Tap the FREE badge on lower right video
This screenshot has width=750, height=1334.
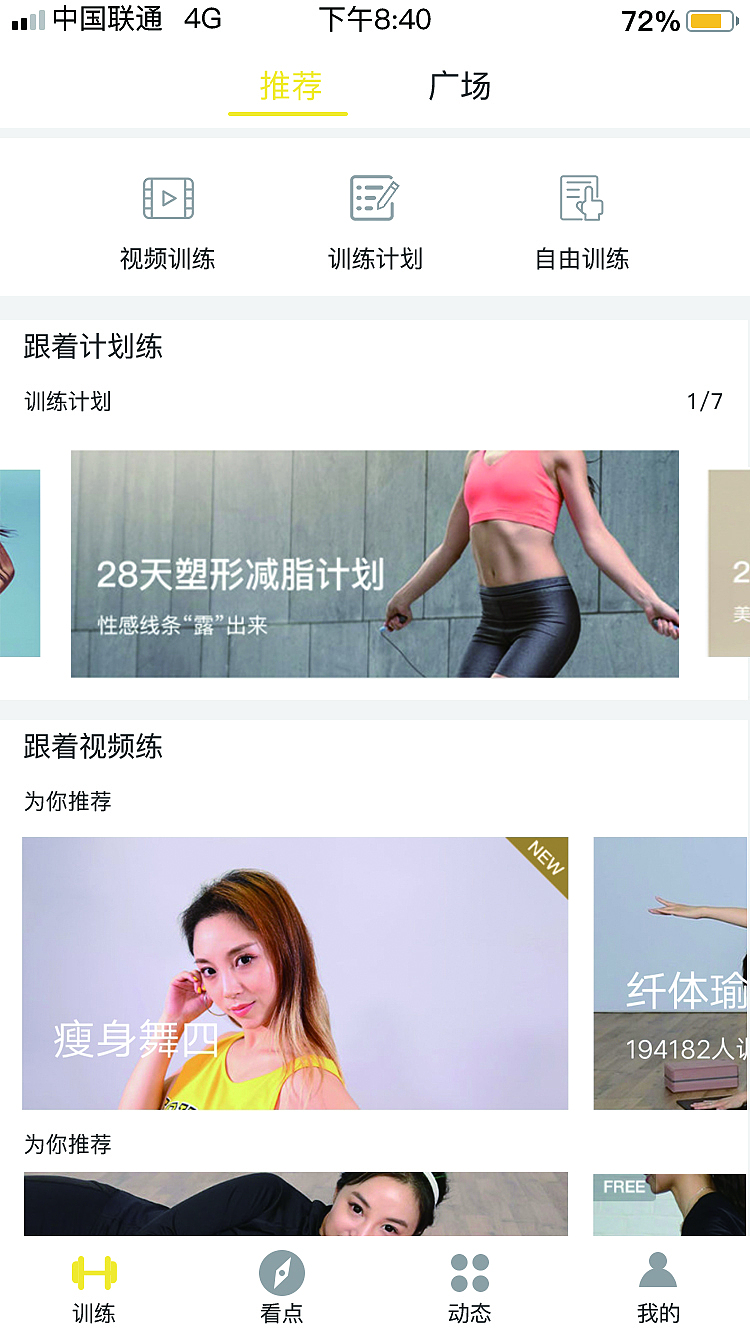click(x=625, y=1188)
